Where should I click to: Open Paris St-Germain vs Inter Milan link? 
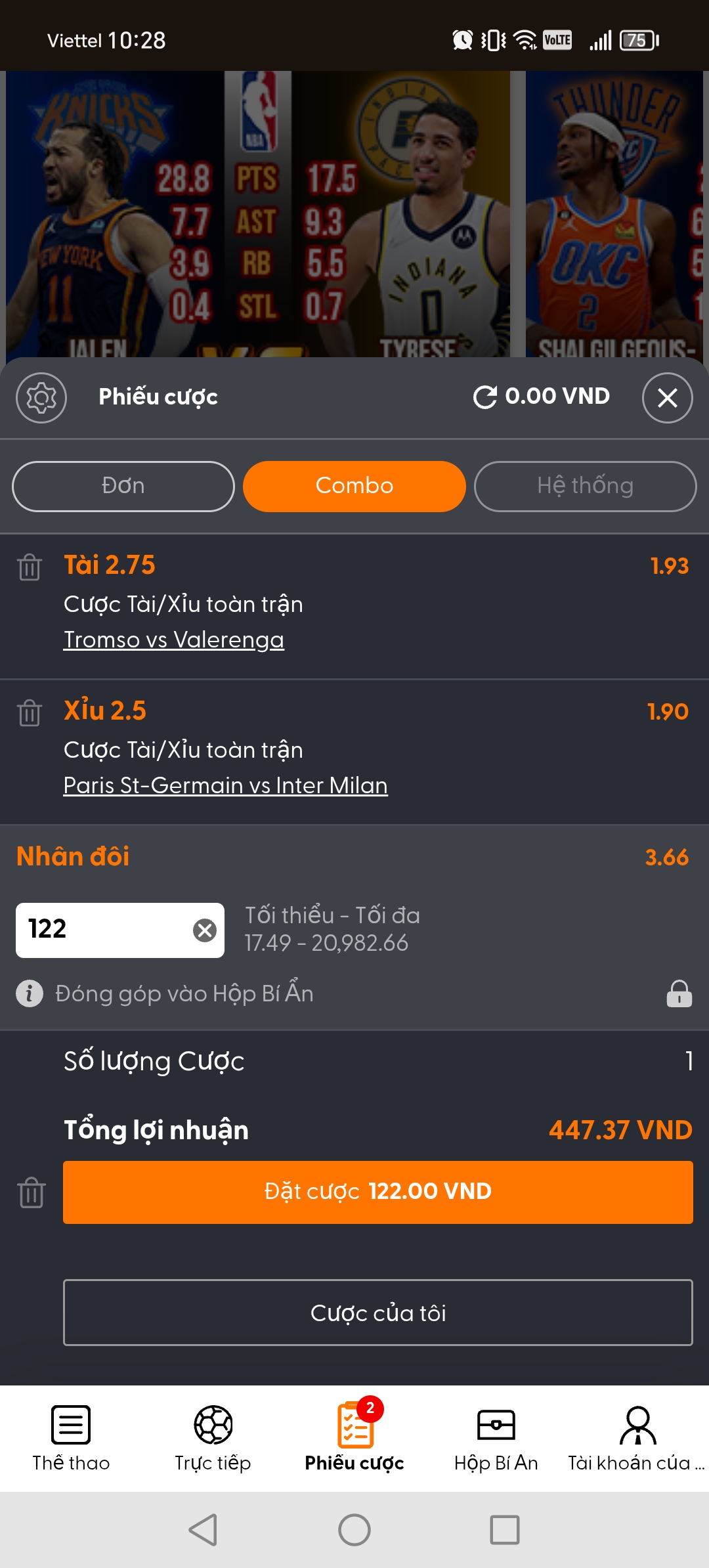click(x=225, y=785)
